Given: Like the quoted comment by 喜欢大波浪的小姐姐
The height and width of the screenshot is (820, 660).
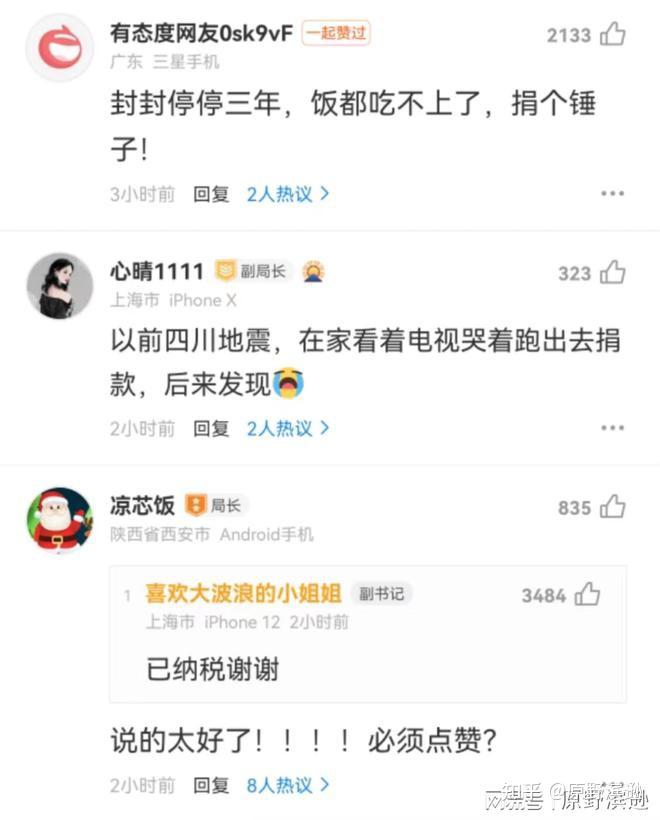Looking at the screenshot, I should point(587,595).
